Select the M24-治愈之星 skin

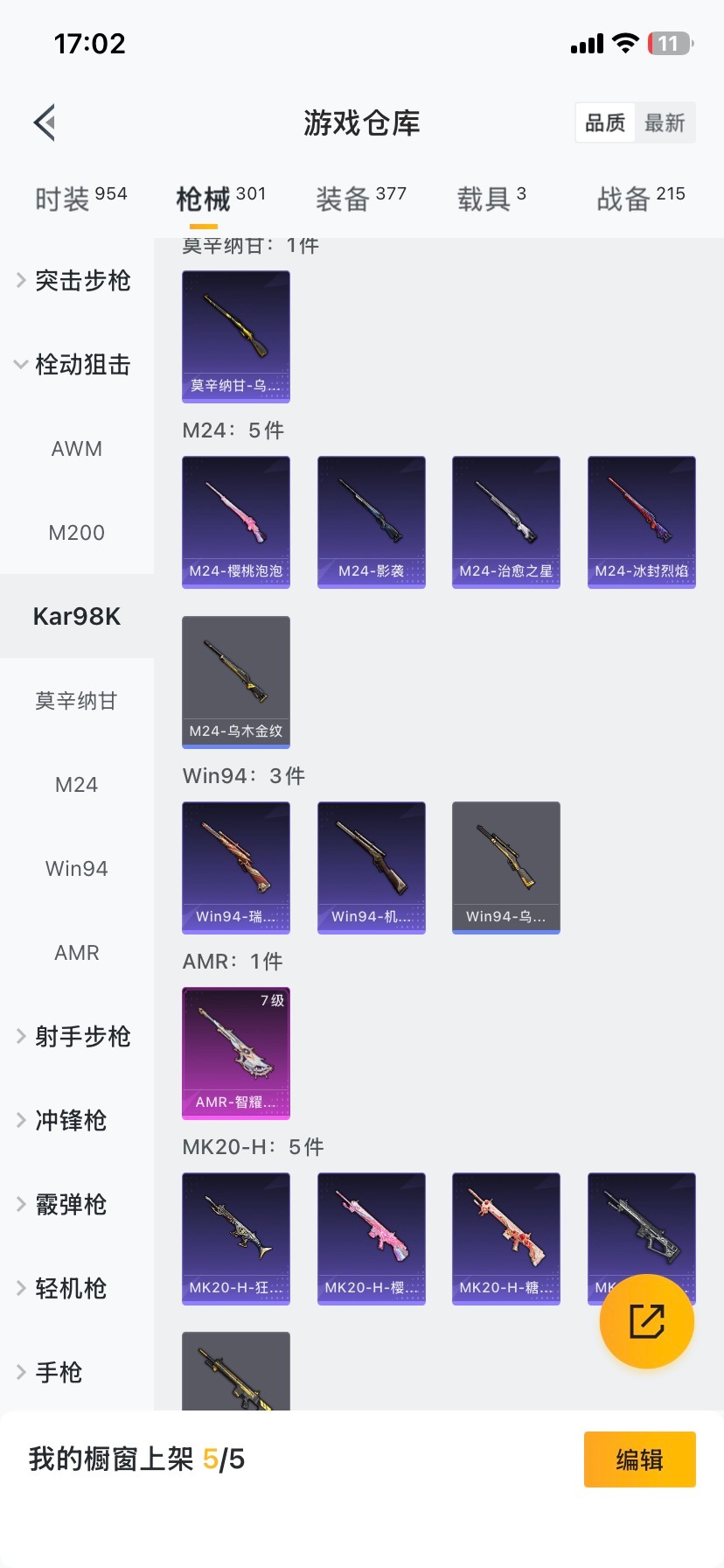[x=505, y=521]
